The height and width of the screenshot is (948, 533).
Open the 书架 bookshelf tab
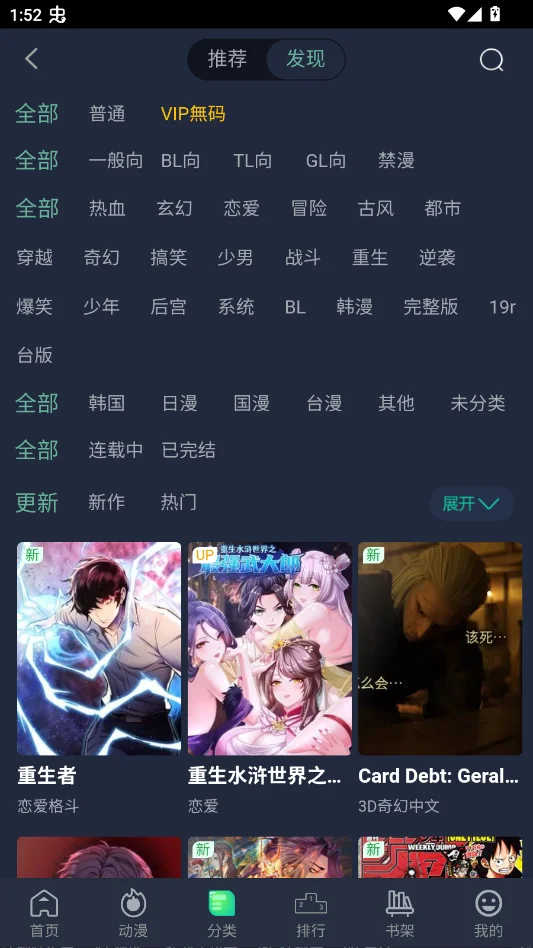(399, 914)
